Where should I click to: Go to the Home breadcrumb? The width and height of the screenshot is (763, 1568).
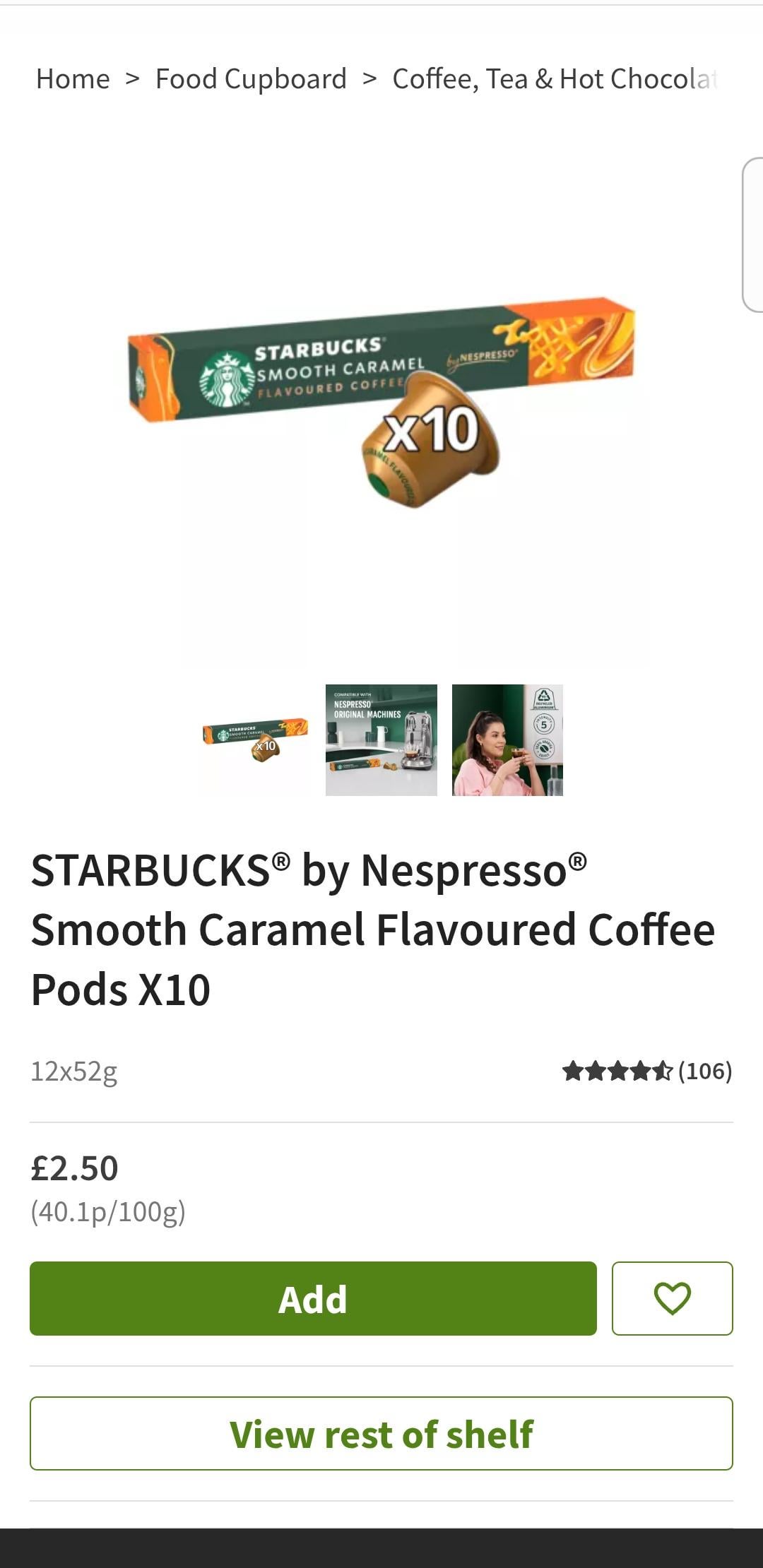coord(73,78)
